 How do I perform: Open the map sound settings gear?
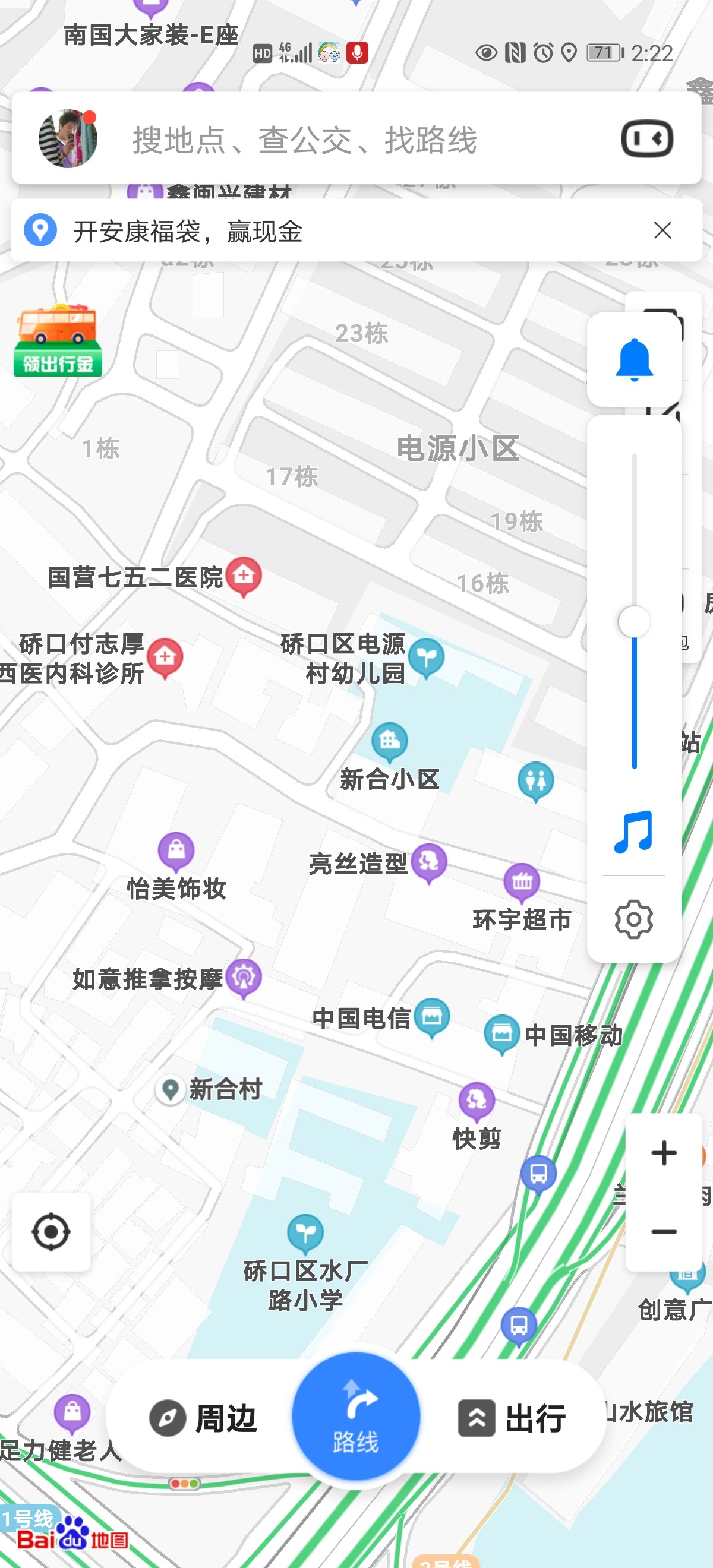tap(634, 921)
